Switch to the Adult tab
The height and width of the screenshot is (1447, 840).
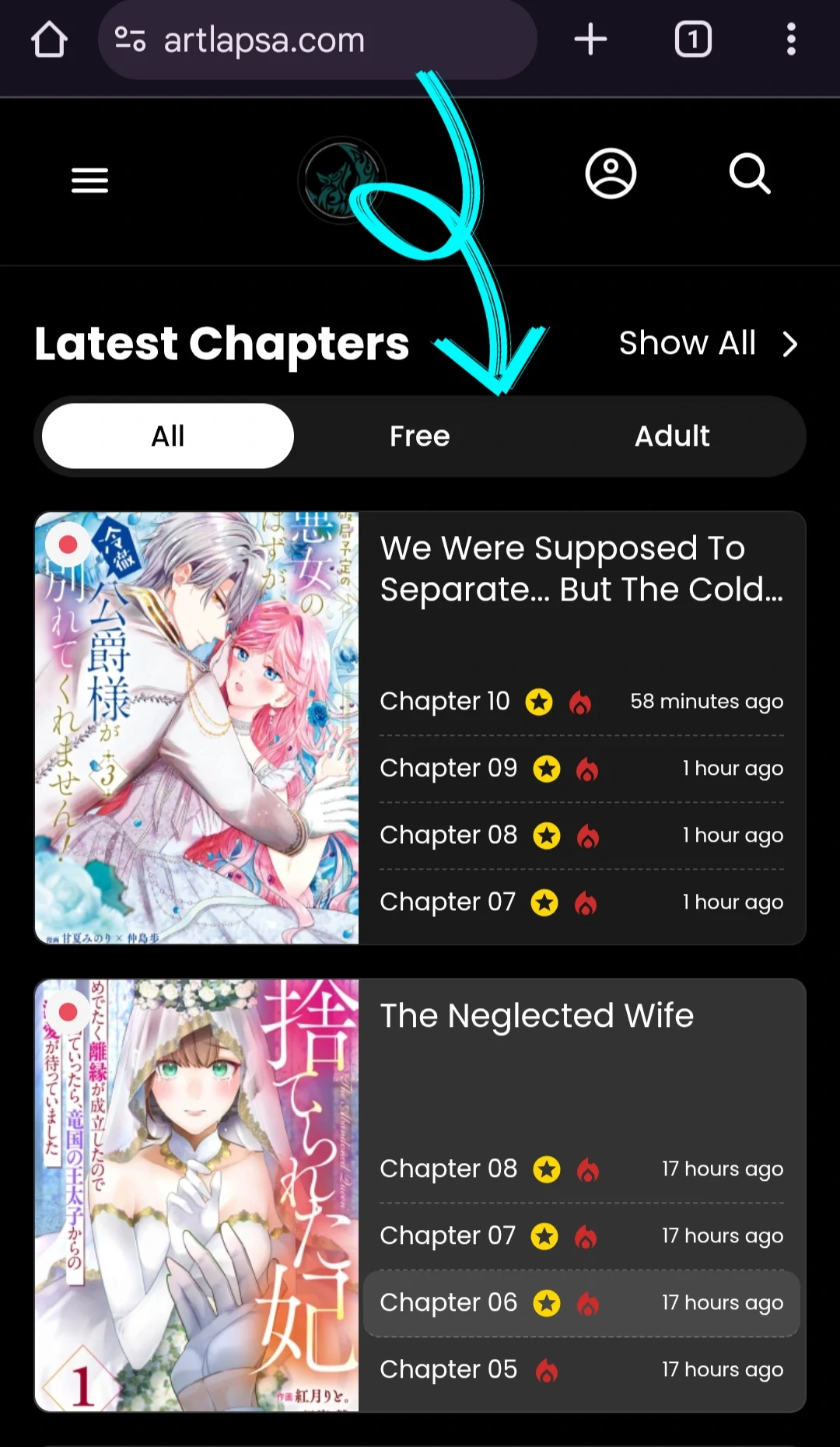point(672,436)
